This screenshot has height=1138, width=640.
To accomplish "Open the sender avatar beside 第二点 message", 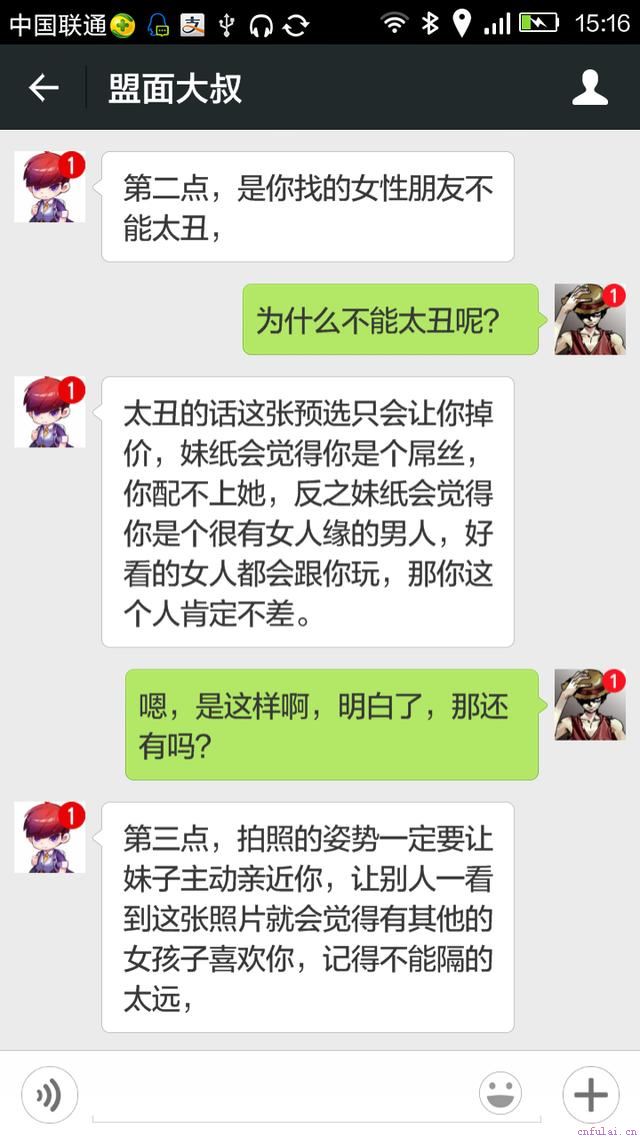I will (x=49, y=187).
